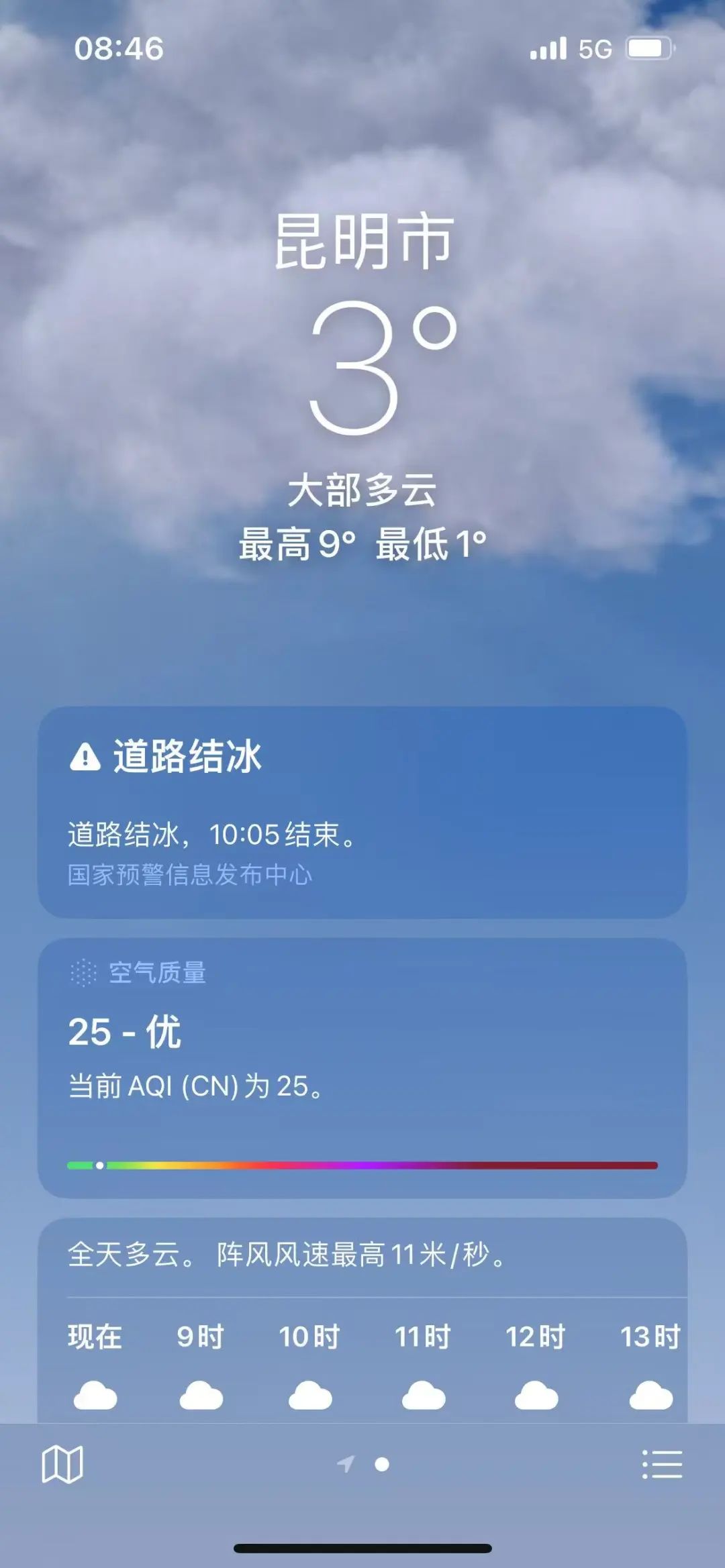Tap the warning triangle beside 道路结冰
The height and width of the screenshot is (1568, 725).
click(83, 758)
